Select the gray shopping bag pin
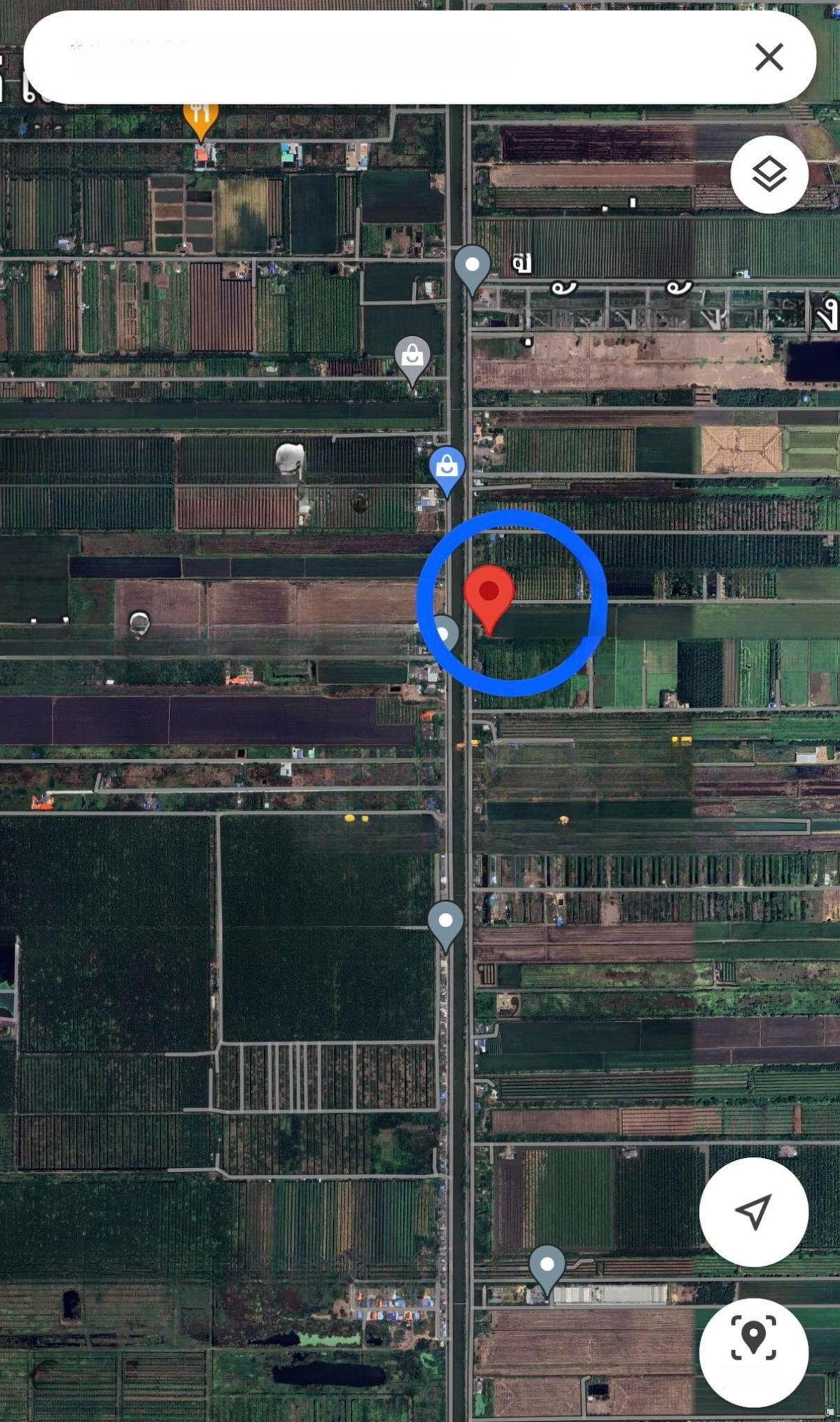840x1422 pixels. click(412, 357)
